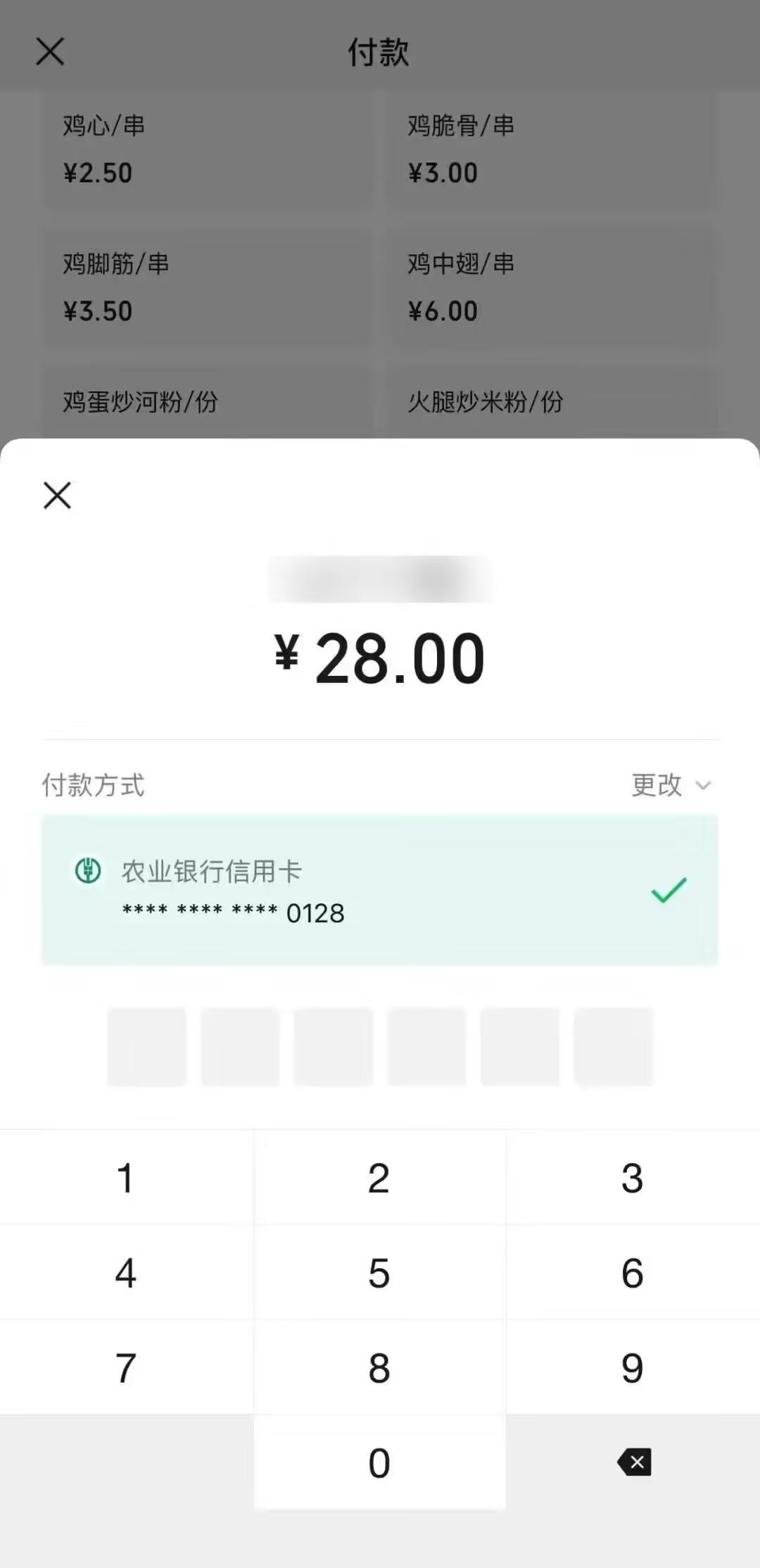This screenshot has width=760, height=1568.
Task: Tap the green checkmark on the credit card
Action: click(667, 891)
